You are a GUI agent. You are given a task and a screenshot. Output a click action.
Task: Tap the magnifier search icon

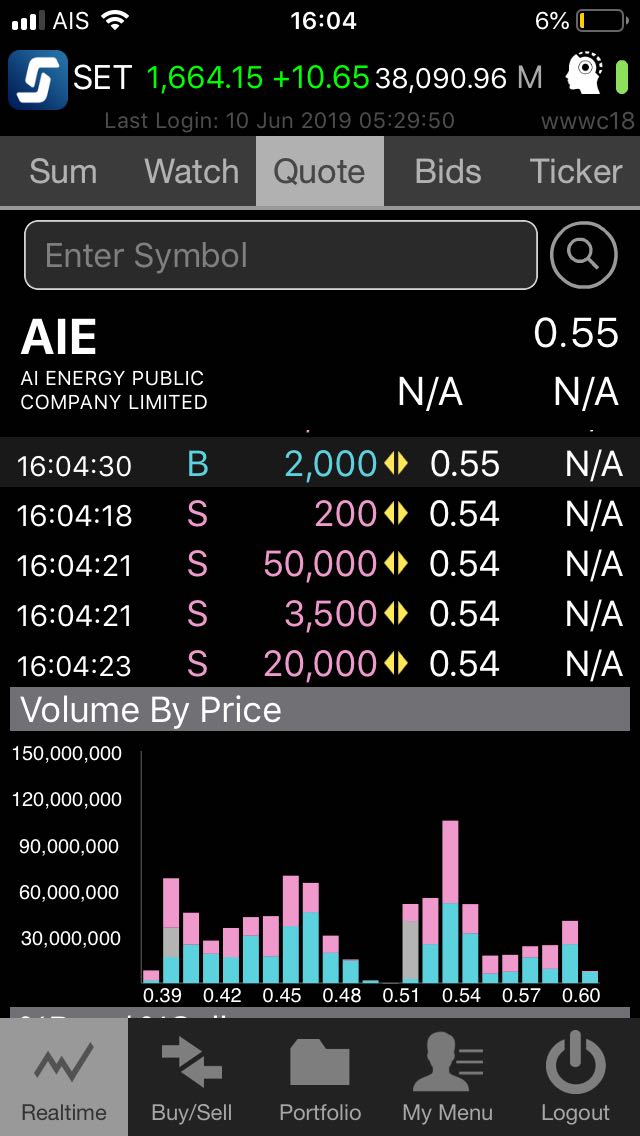(x=583, y=255)
